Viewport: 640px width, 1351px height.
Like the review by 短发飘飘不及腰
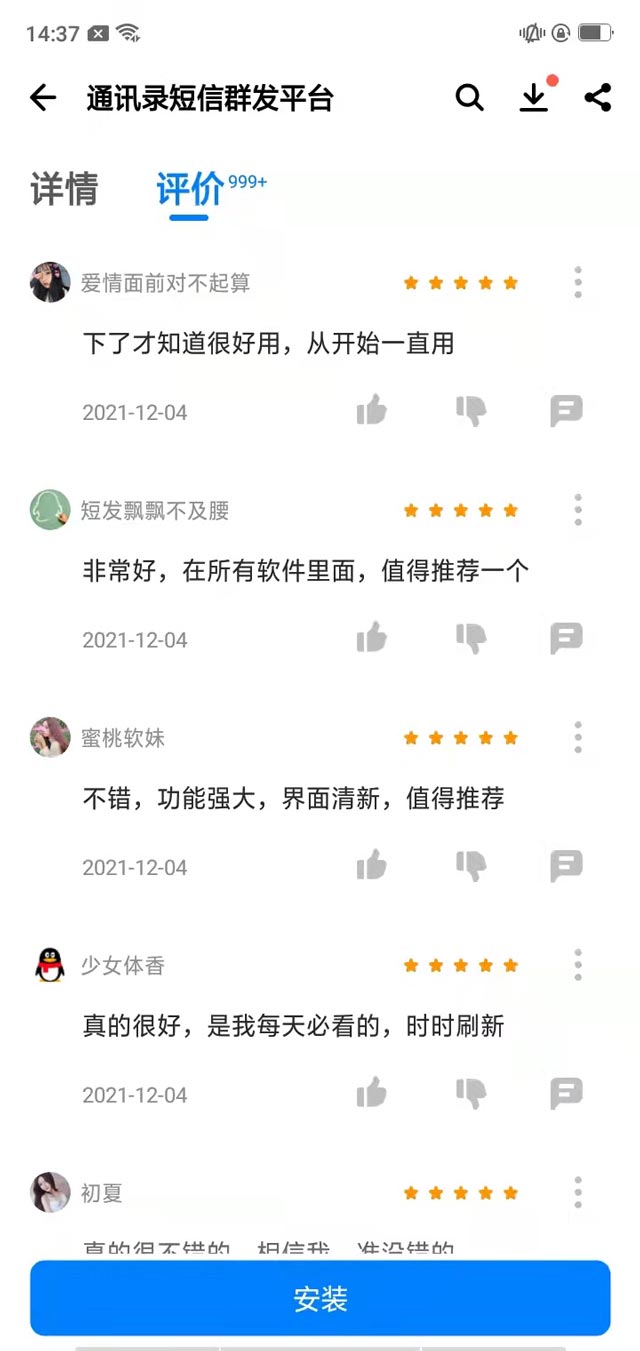372,638
